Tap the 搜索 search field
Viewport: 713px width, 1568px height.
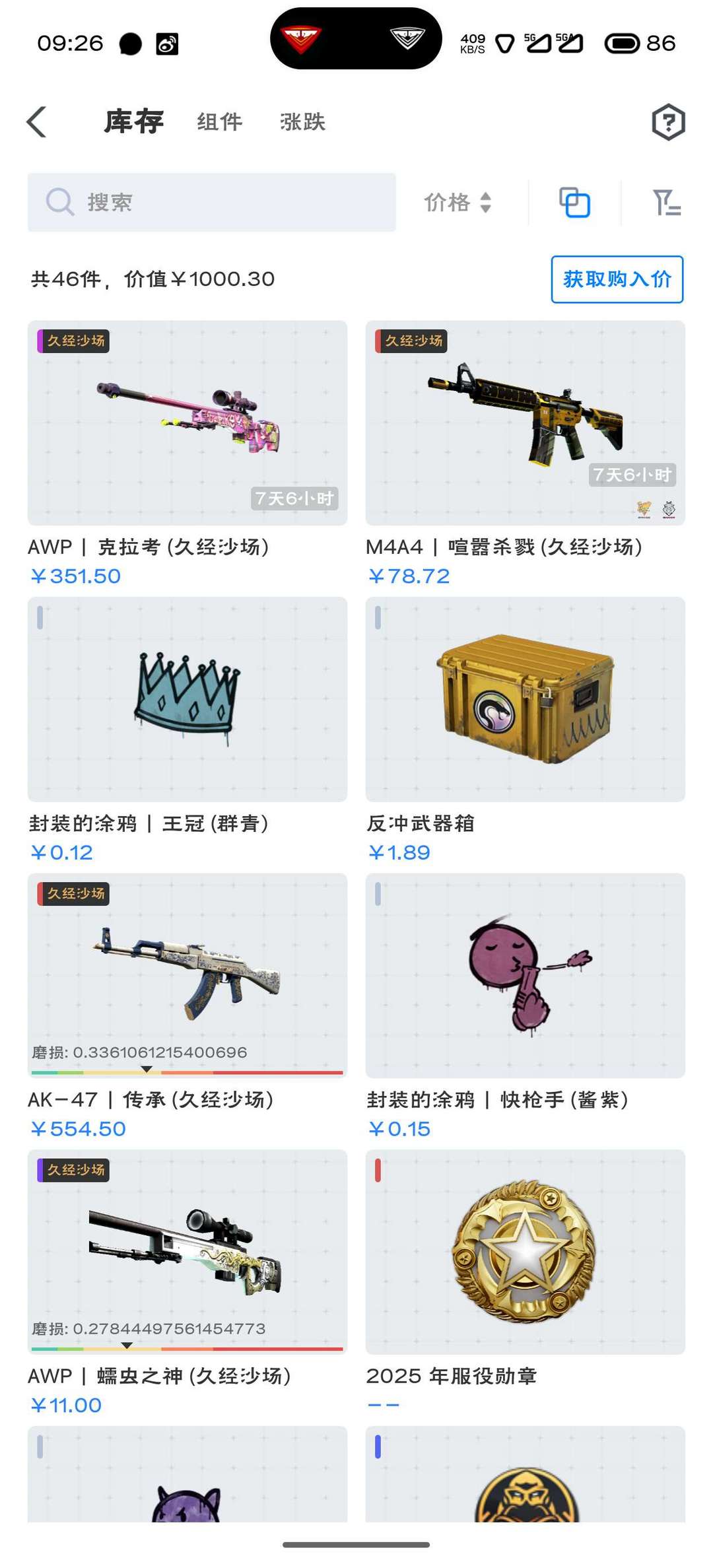[x=211, y=203]
